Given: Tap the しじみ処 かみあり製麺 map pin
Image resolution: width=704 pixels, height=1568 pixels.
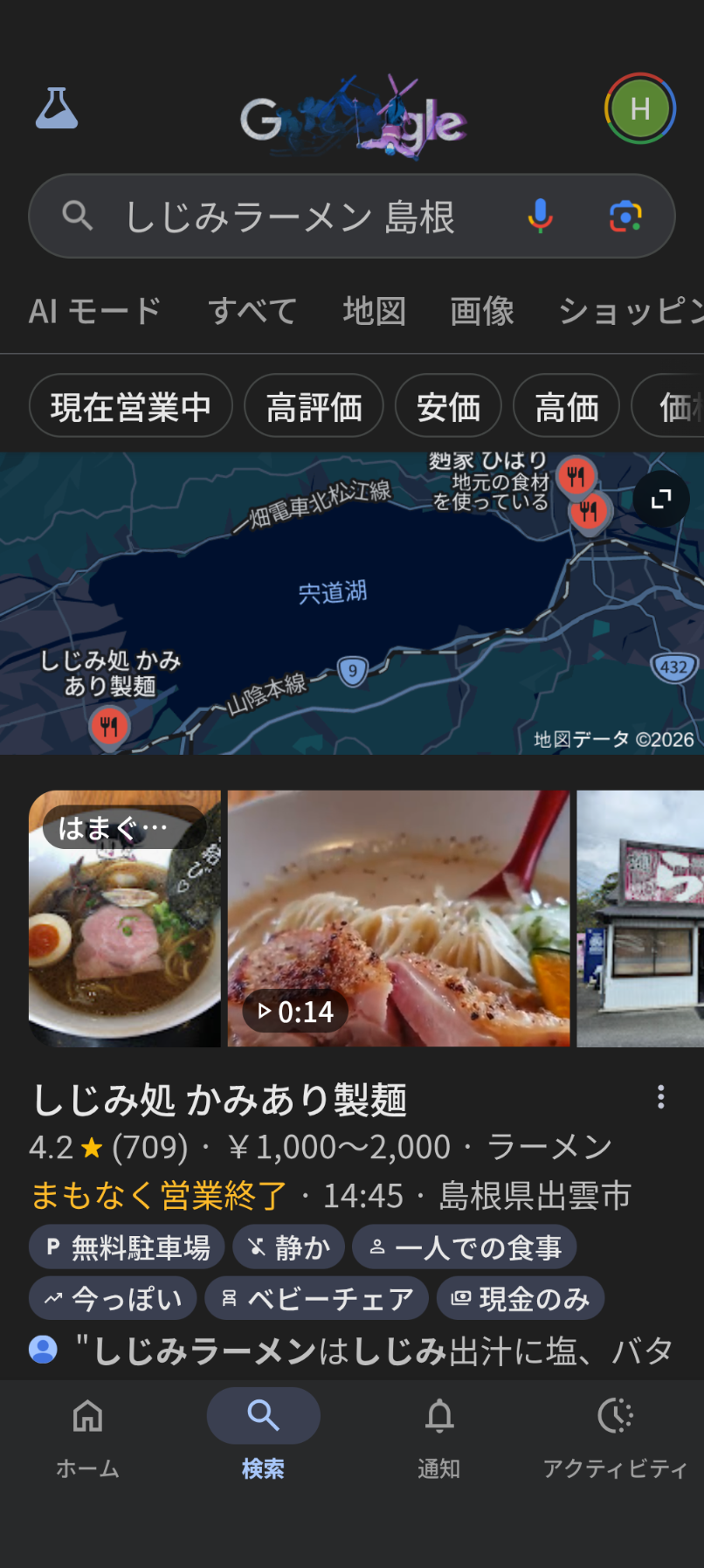Looking at the screenshot, I should [109, 726].
